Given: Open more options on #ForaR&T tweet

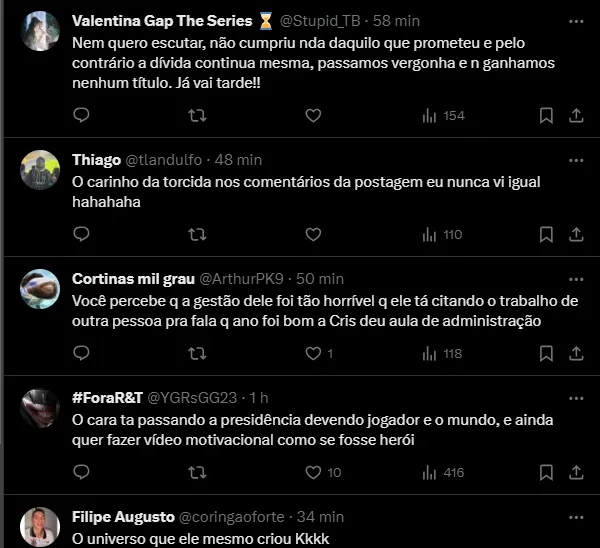Looking at the screenshot, I should pos(575,397).
